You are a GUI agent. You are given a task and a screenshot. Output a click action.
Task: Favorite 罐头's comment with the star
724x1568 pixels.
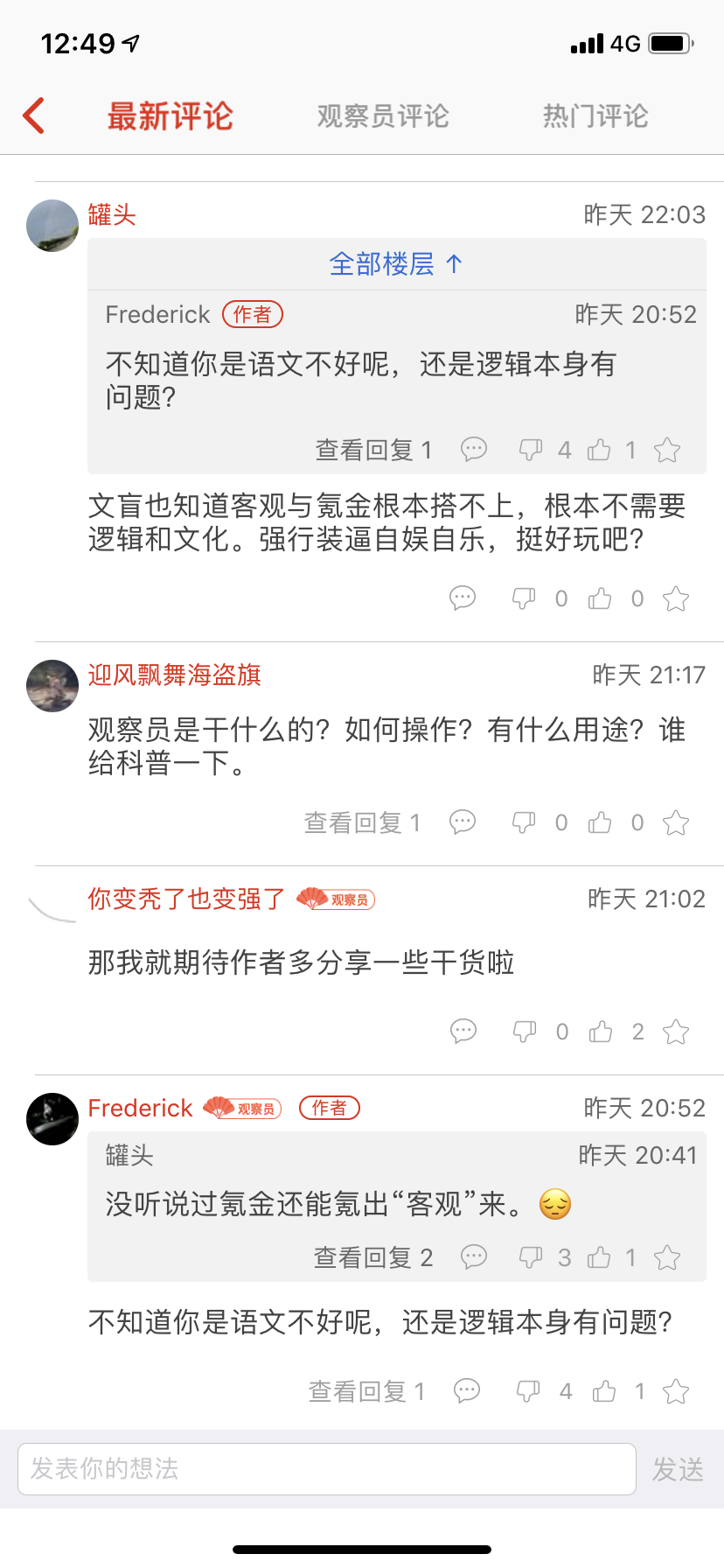tap(675, 598)
